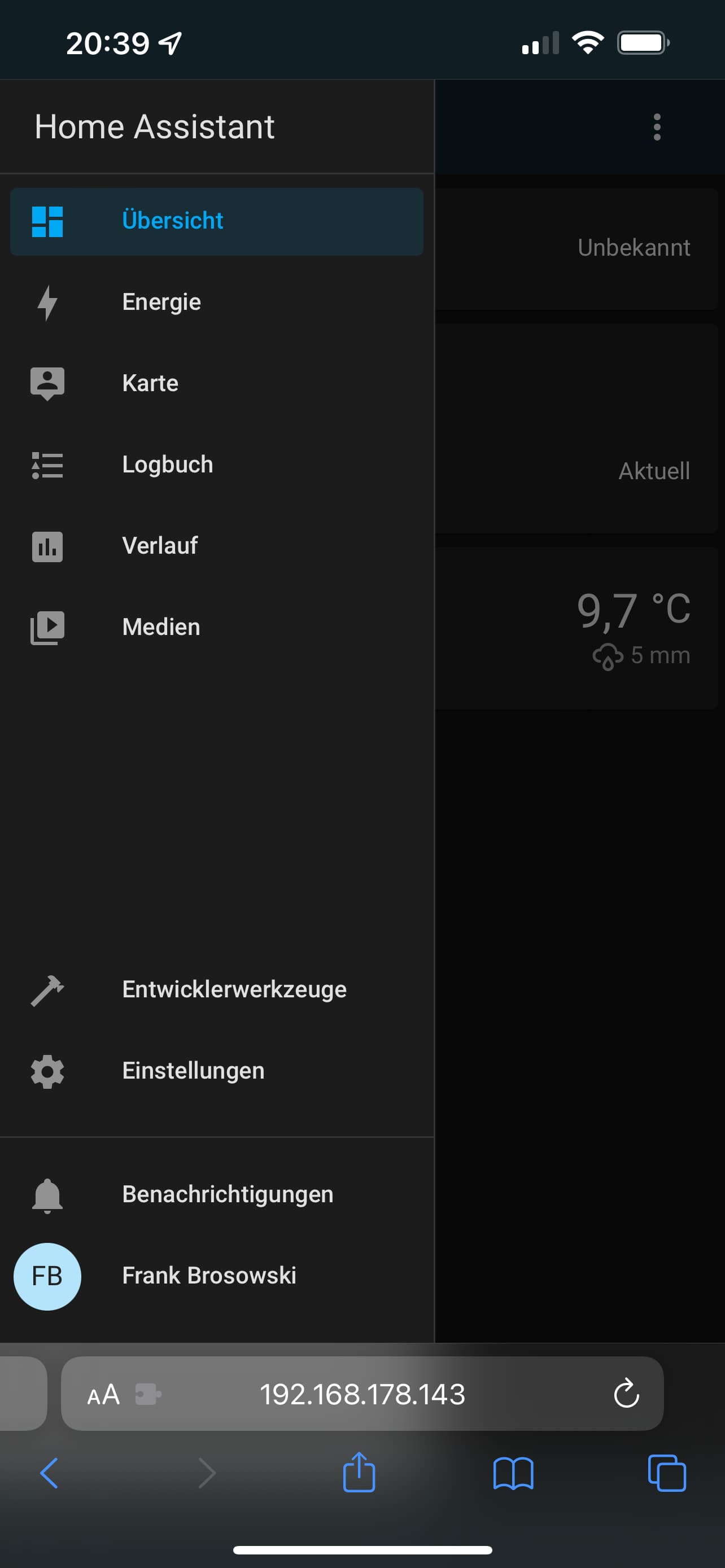Open Verlauf via the bar chart icon
Viewport: 725px width, 1568px height.
[x=47, y=546]
